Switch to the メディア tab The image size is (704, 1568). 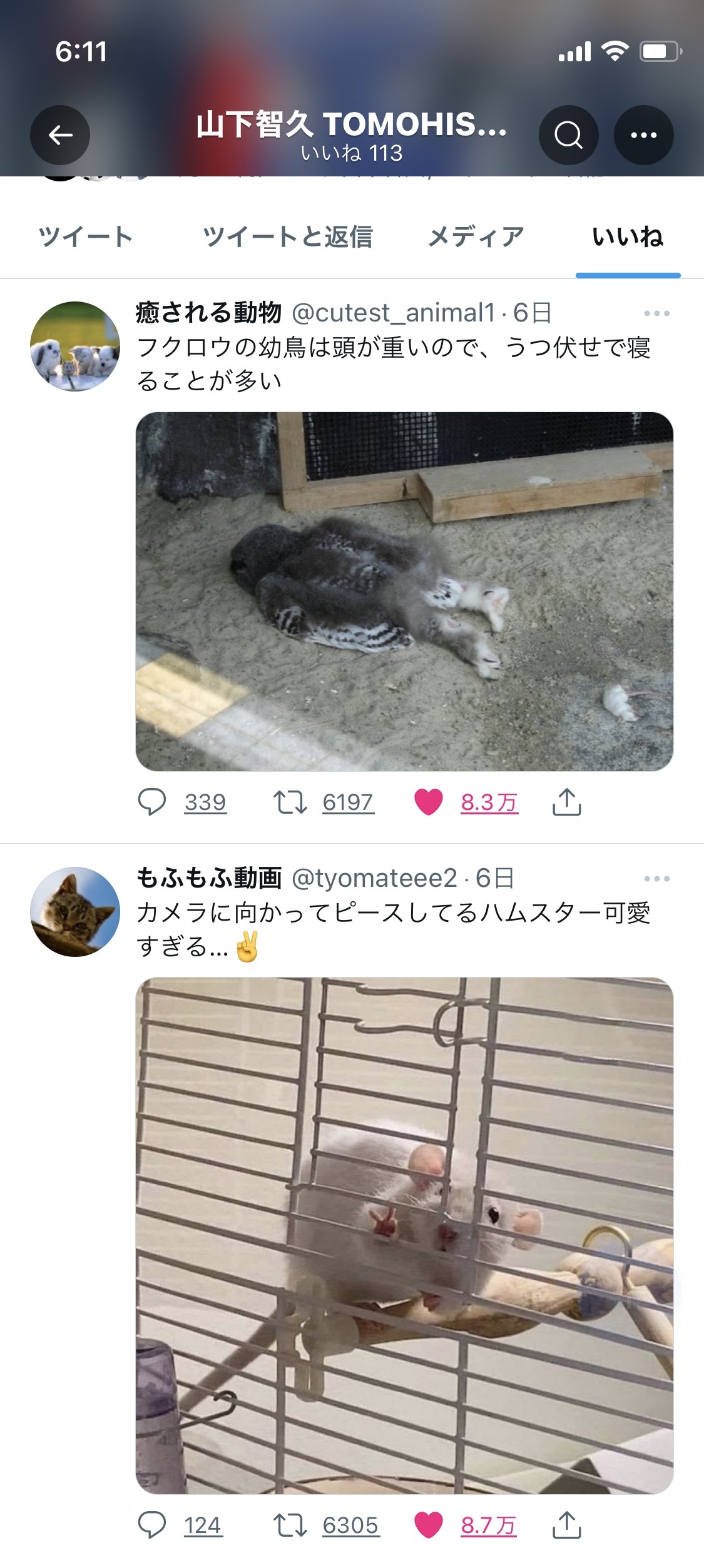476,237
